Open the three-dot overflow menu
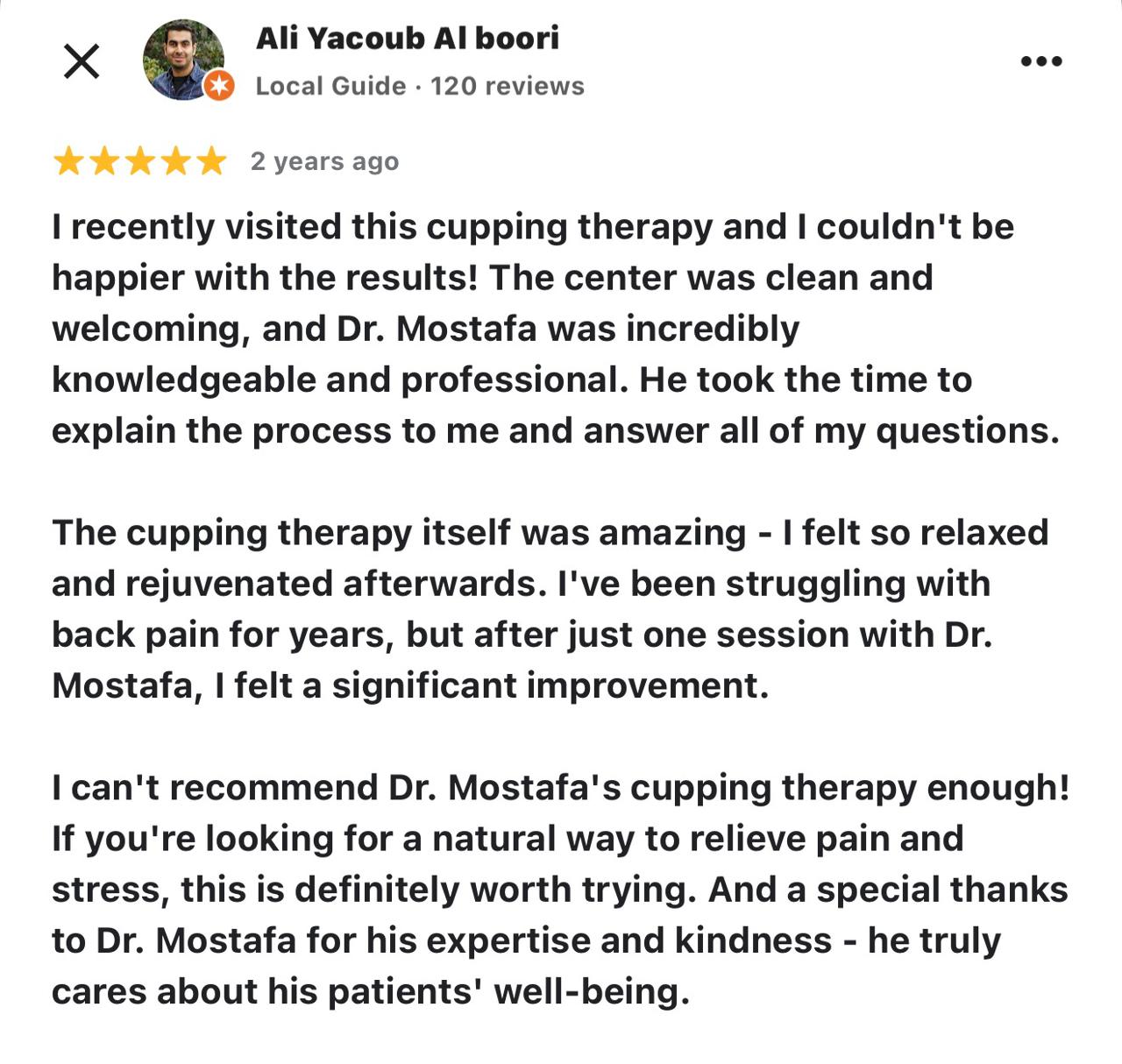Viewport: 1122px width, 1064px height. pyautogui.click(x=1041, y=61)
